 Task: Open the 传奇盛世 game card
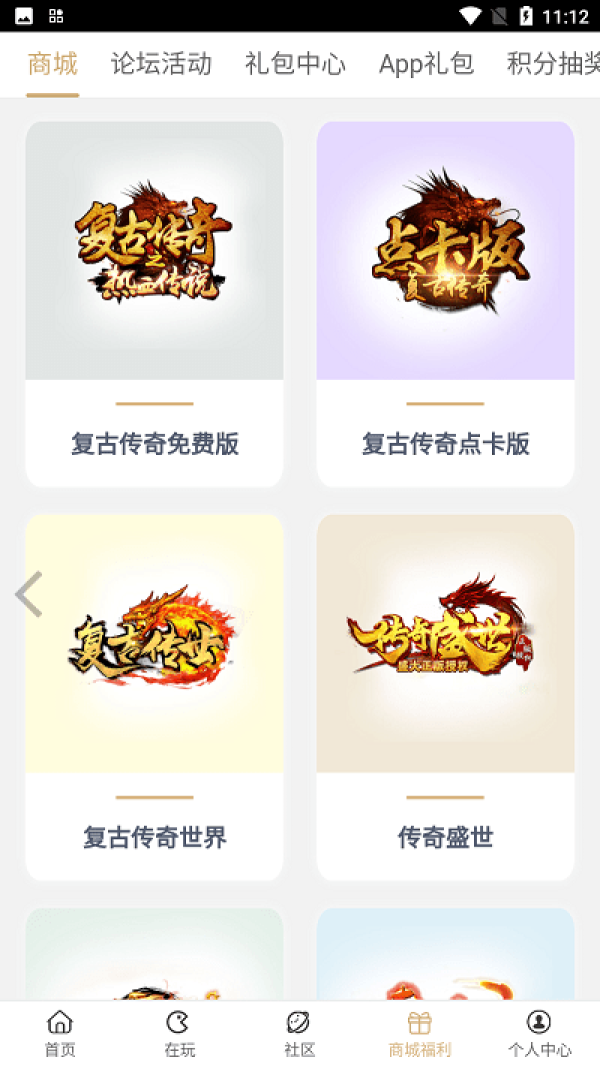click(x=445, y=697)
